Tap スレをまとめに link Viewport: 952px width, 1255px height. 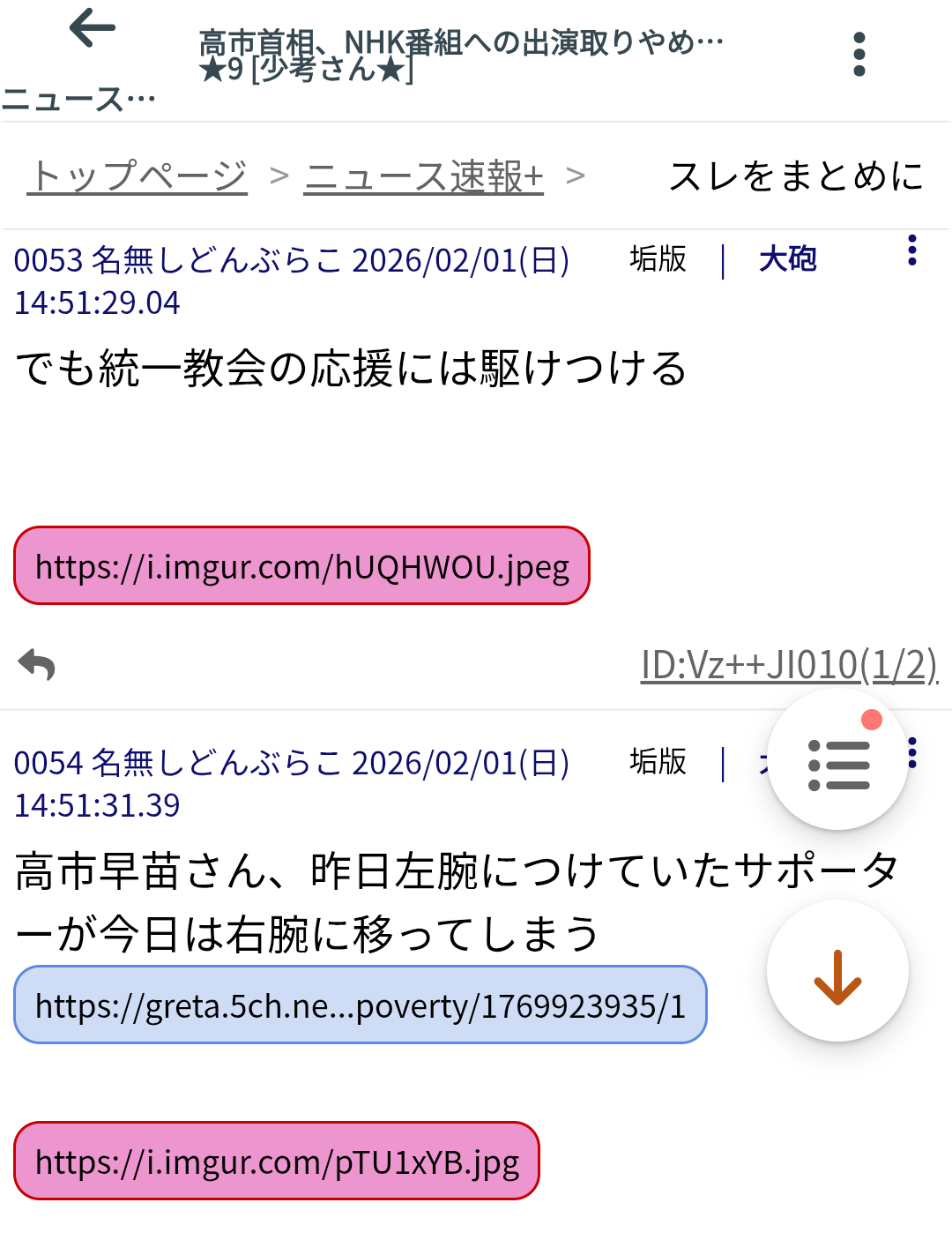796,176
